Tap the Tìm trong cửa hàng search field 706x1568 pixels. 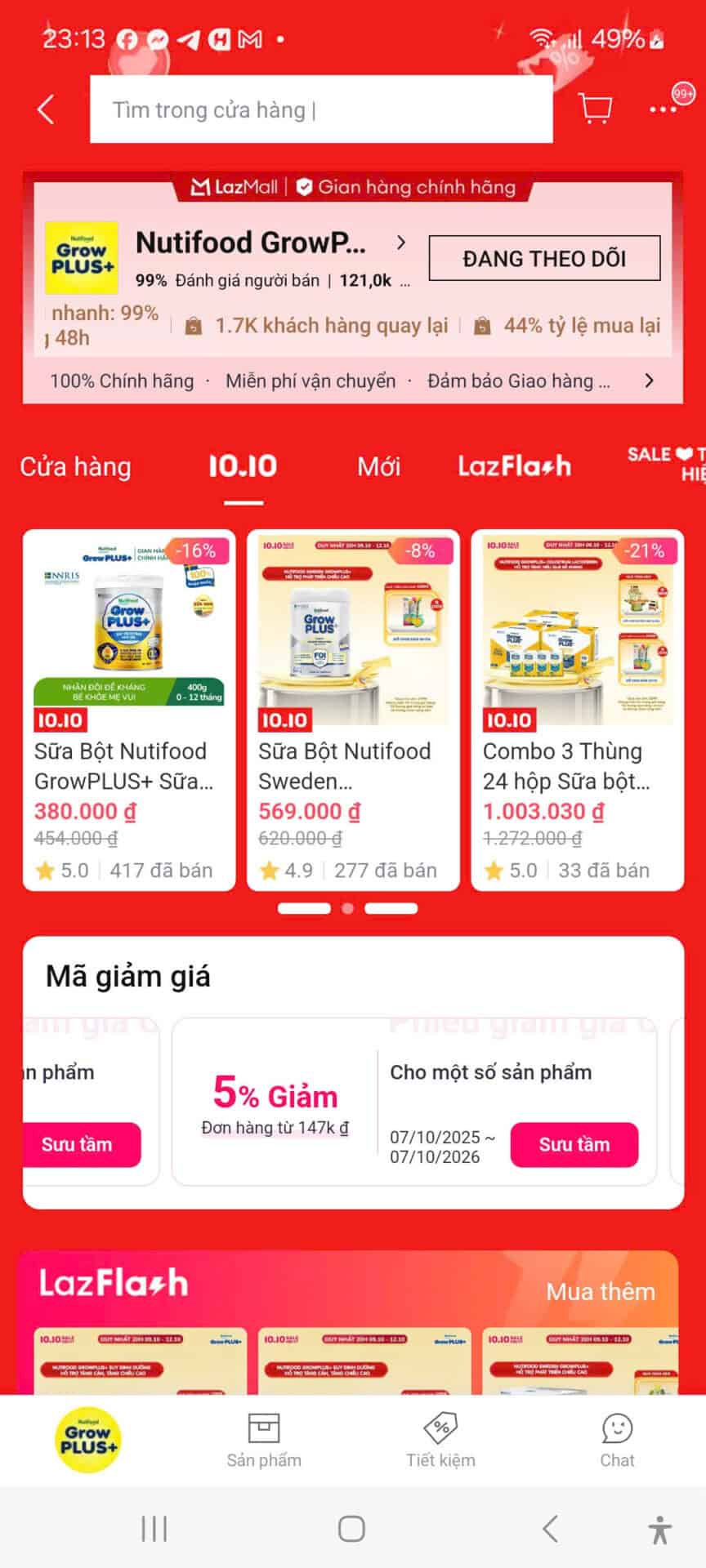pos(320,109)
